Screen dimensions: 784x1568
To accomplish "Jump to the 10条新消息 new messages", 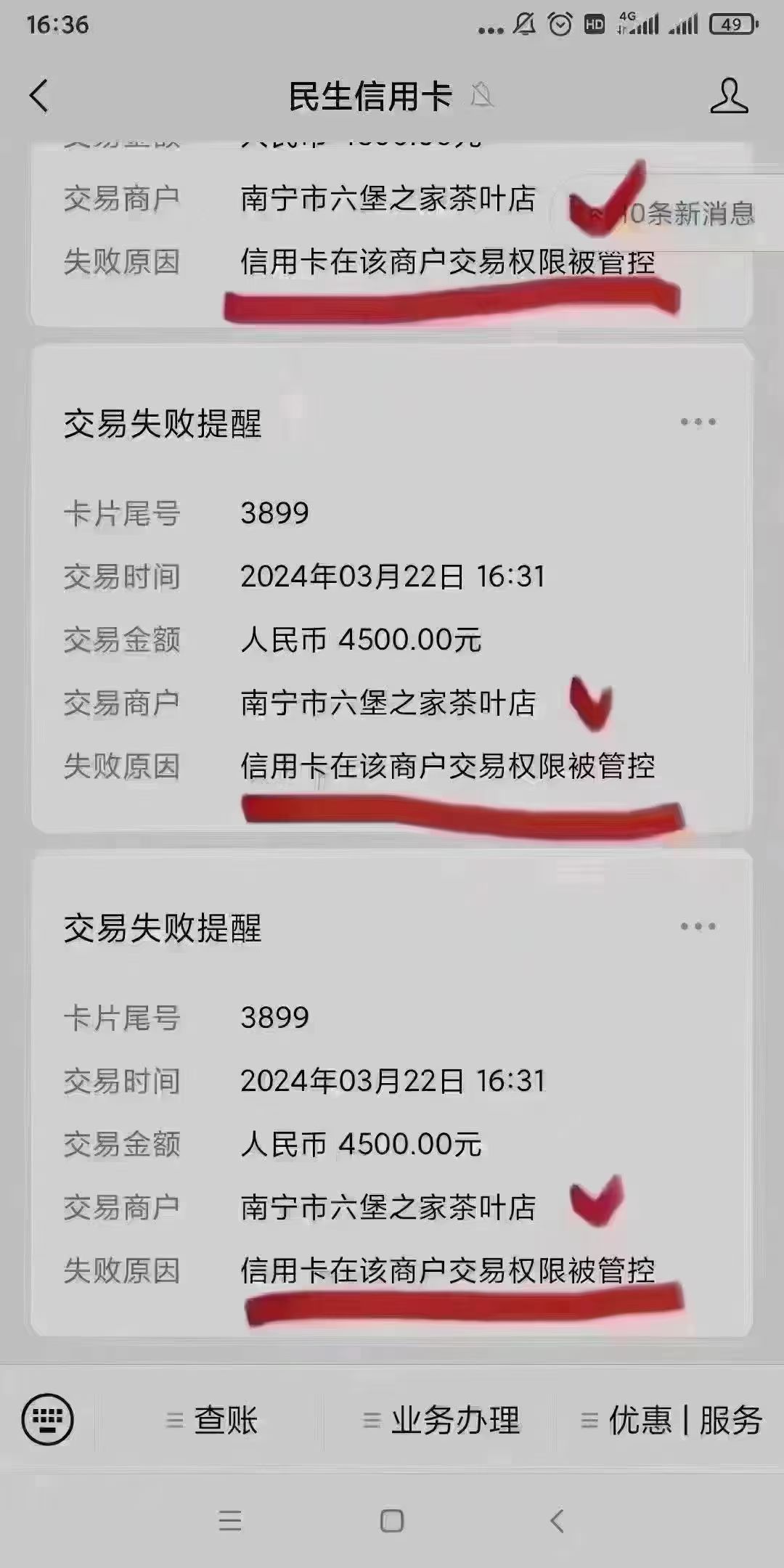I will [675, 213].
